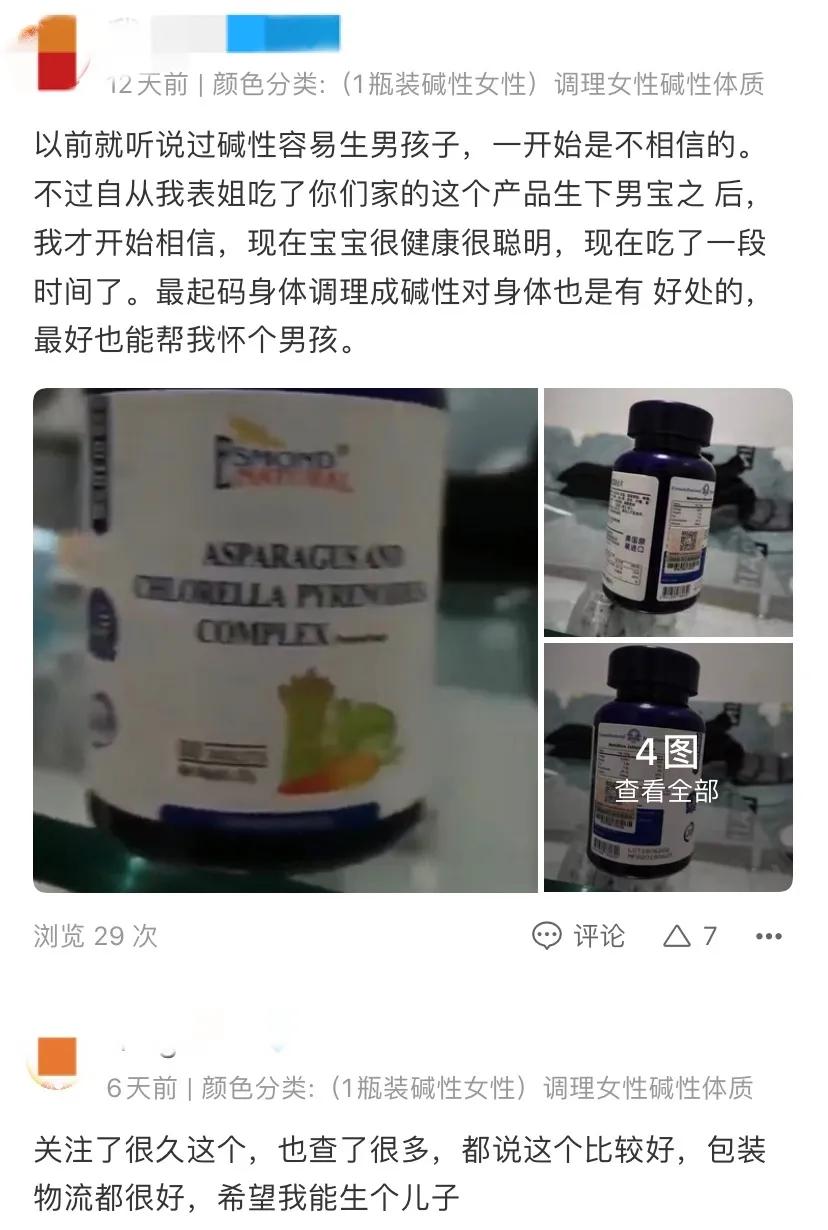Open the profile avatar of the first reviewer
The height and width of the screenshot is (1230, 828).
point(57,53)
